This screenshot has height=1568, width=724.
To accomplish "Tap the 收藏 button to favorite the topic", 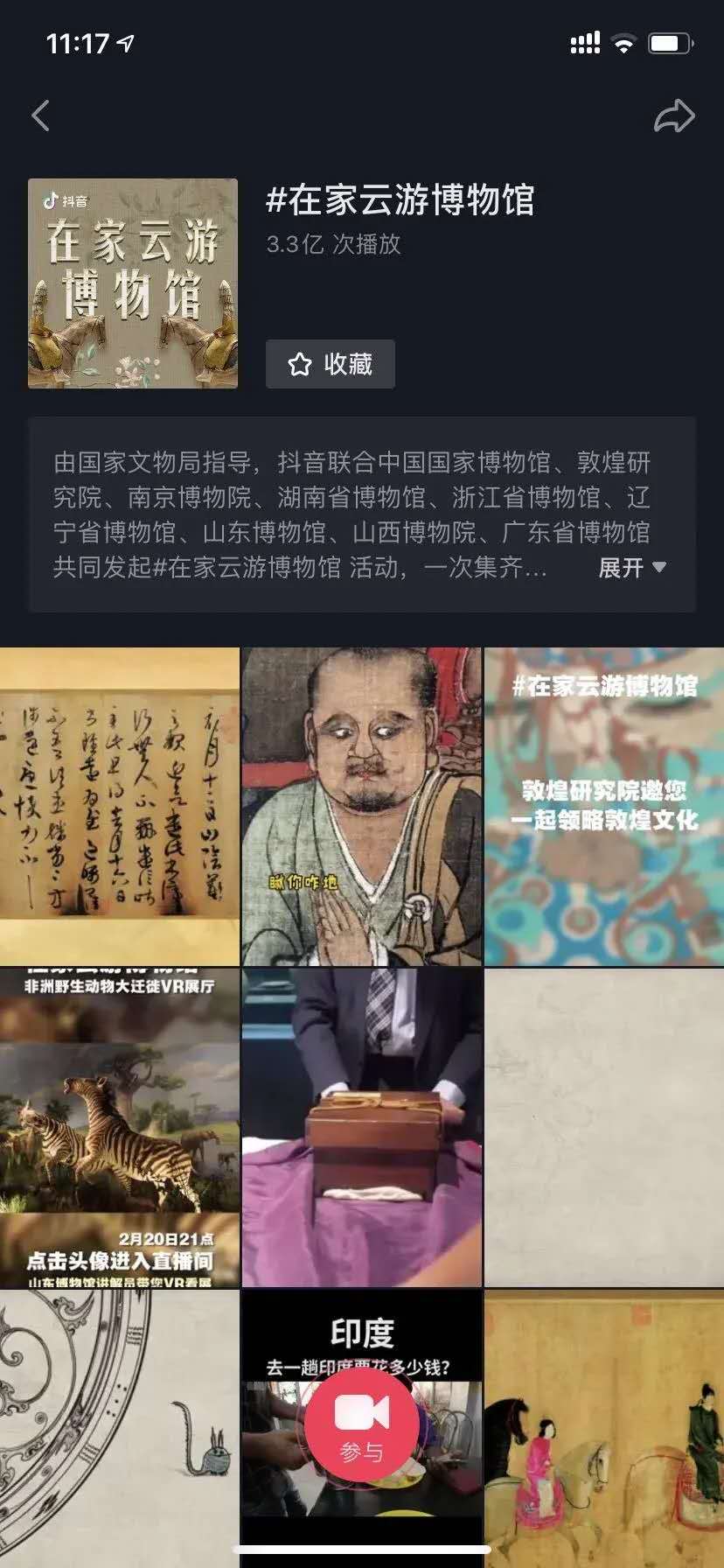I will click(x=331, y=364).
